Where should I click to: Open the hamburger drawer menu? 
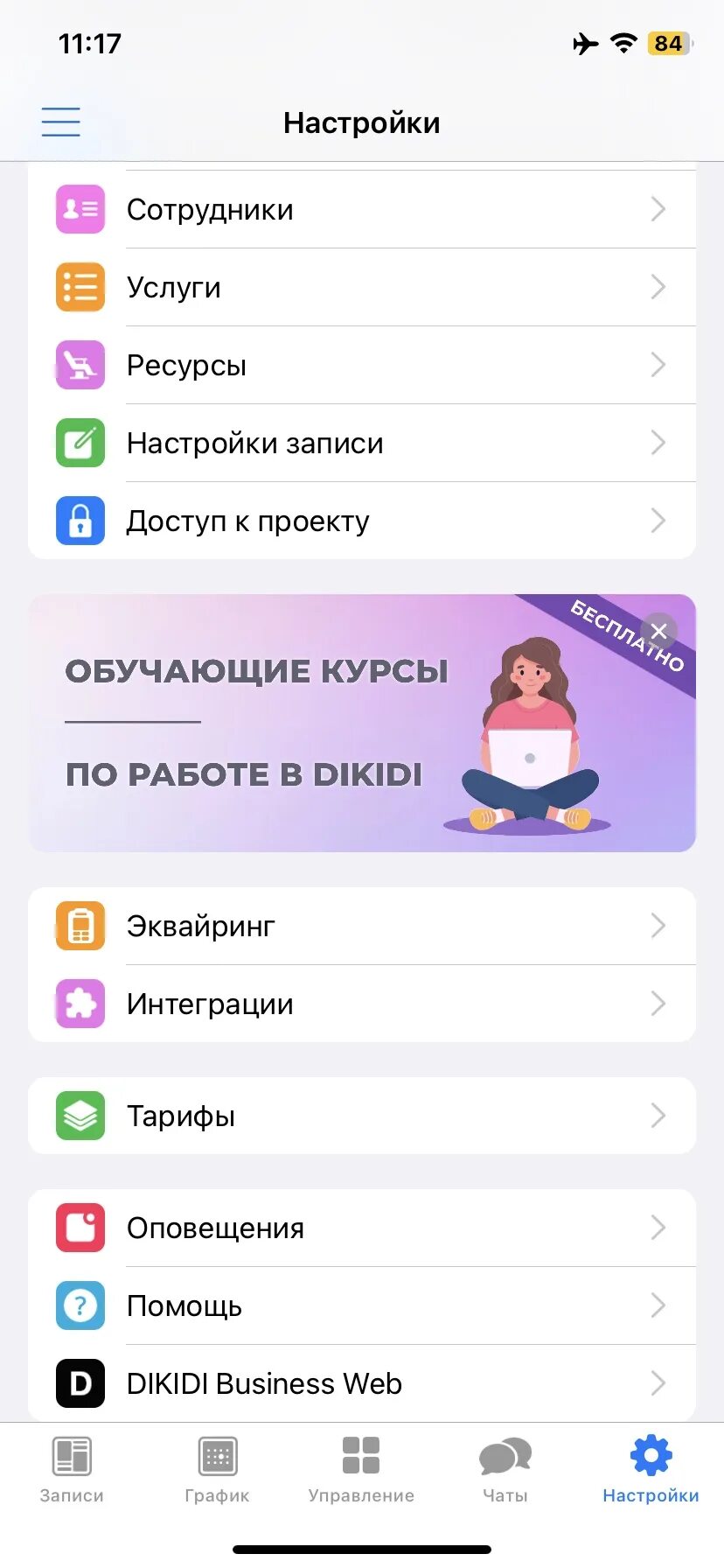tap(61, 122)
